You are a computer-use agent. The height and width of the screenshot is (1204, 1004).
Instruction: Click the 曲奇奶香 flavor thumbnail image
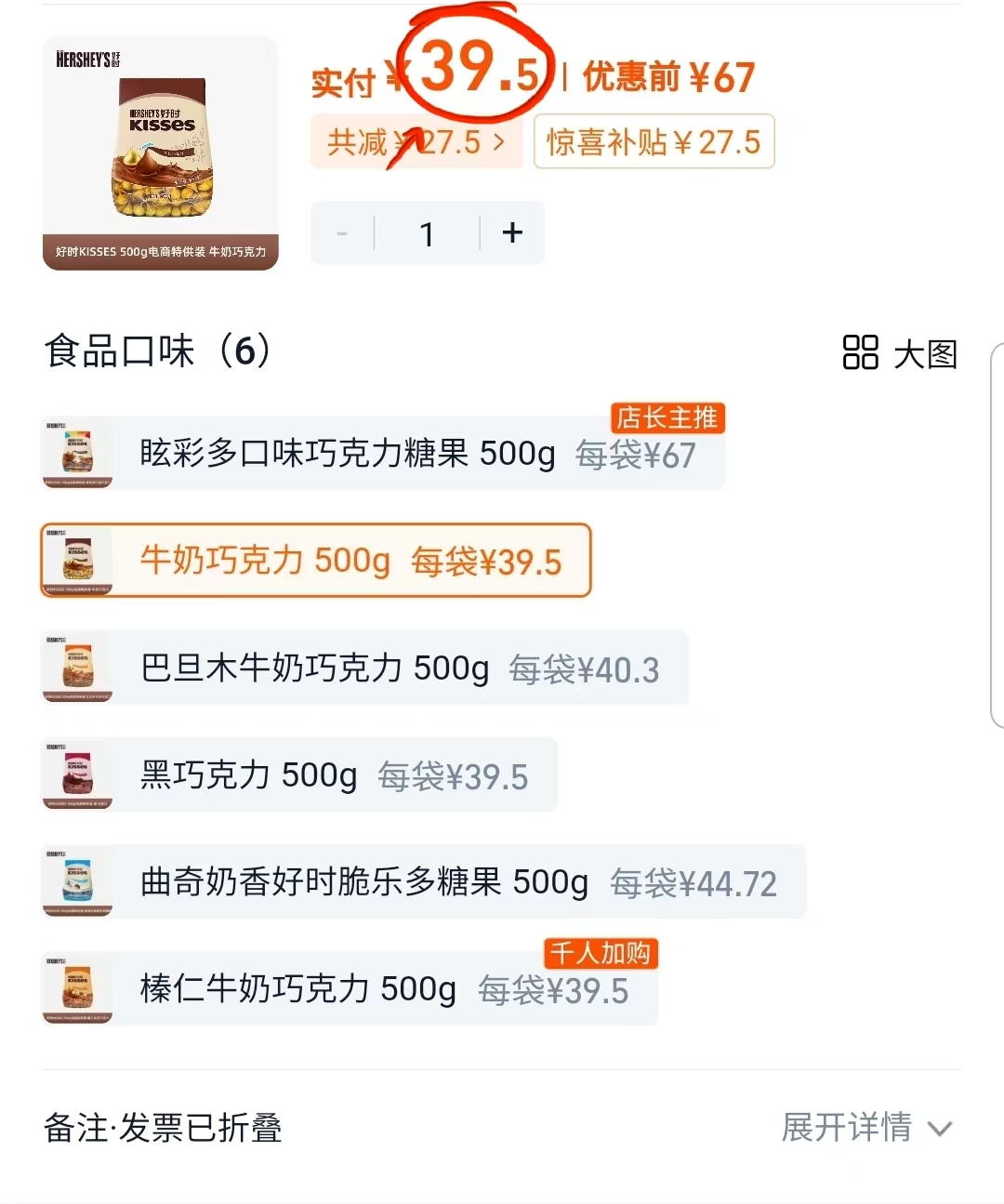pos(77,881)
